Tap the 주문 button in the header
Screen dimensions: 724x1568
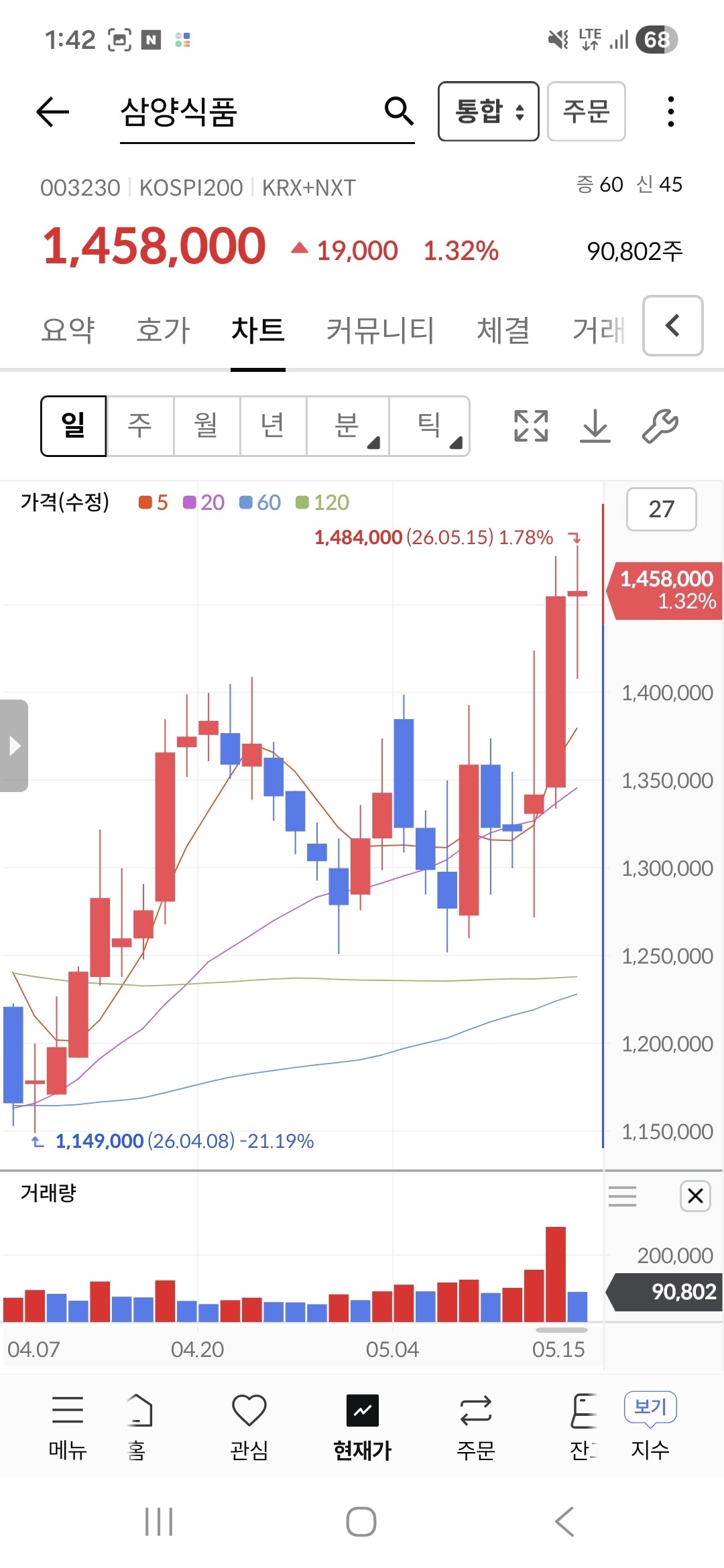pos(586,111)
